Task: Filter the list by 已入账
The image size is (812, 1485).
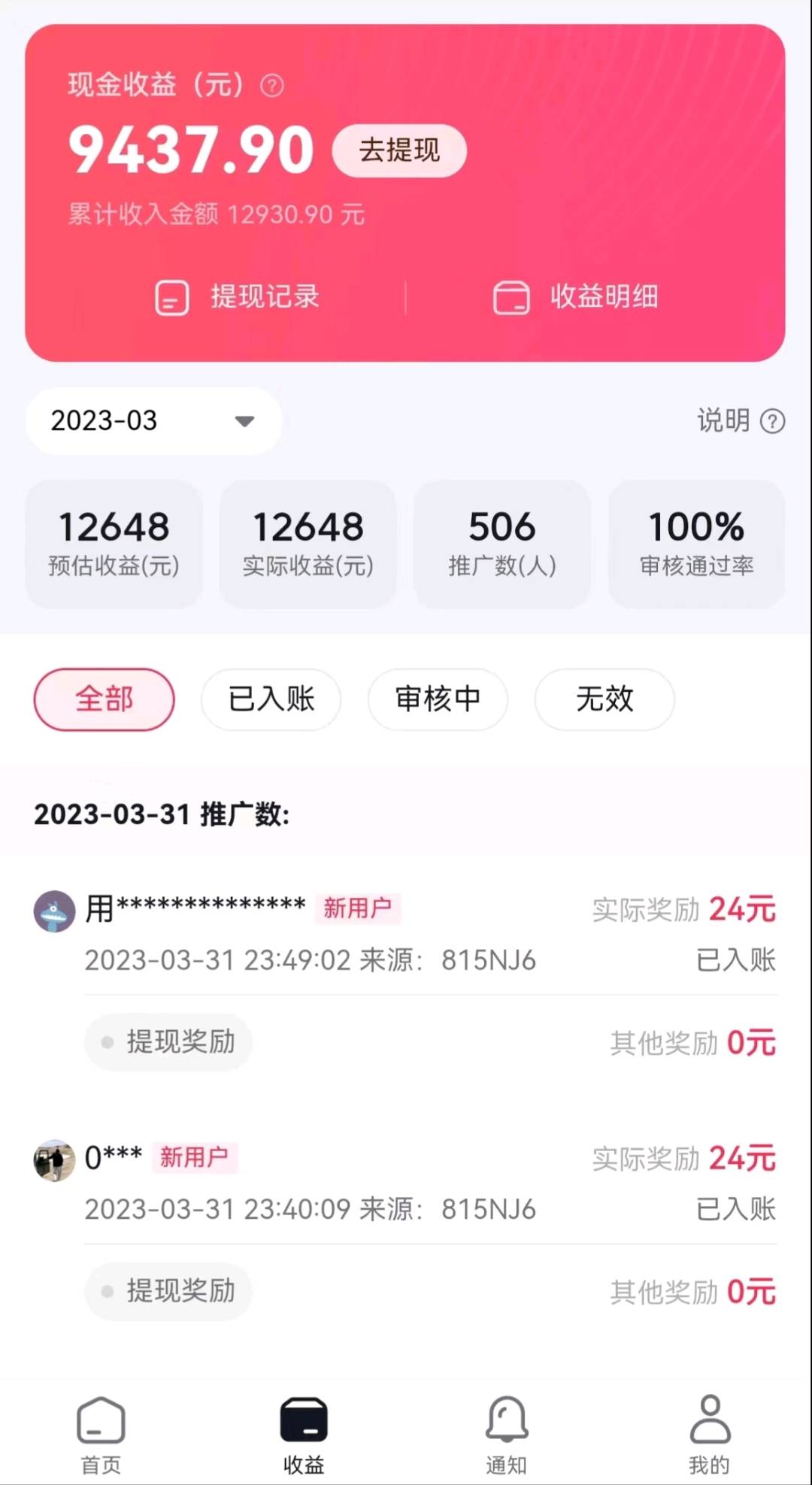Action: (x=271, y=699)
